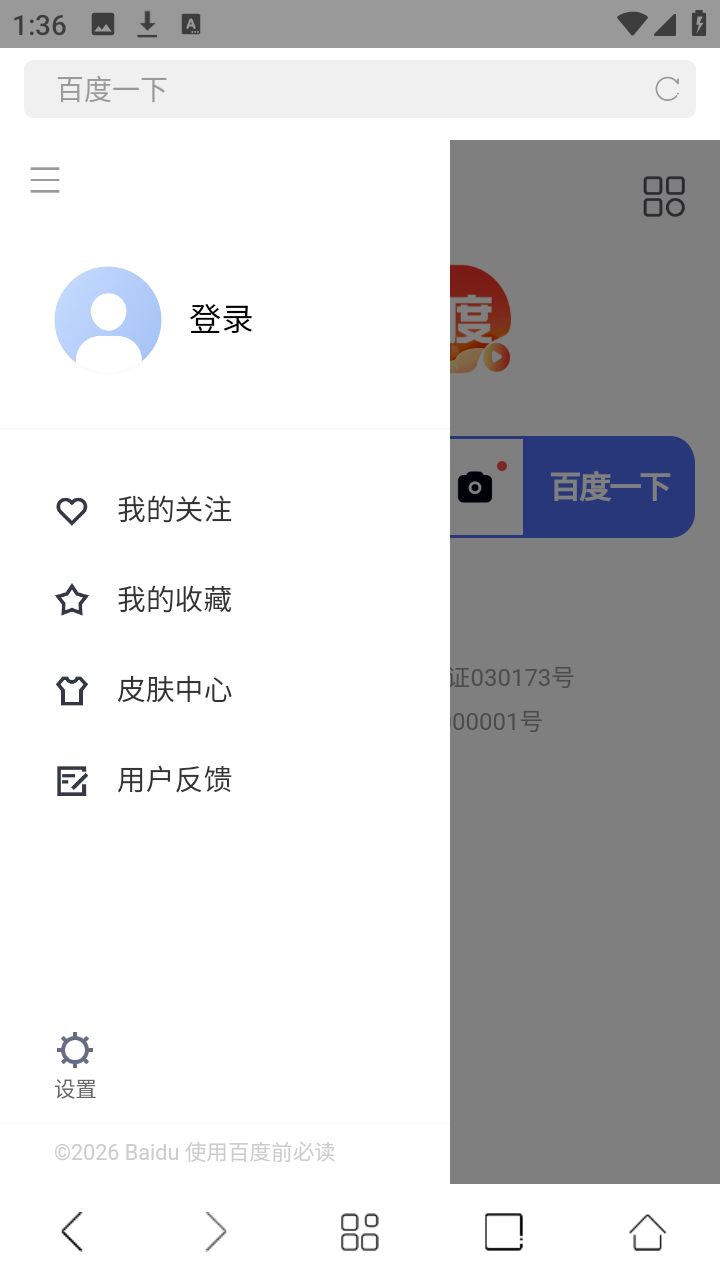Open the grid menu at top right
Viewport: 720px width, 1280px height.
(663, 195)
